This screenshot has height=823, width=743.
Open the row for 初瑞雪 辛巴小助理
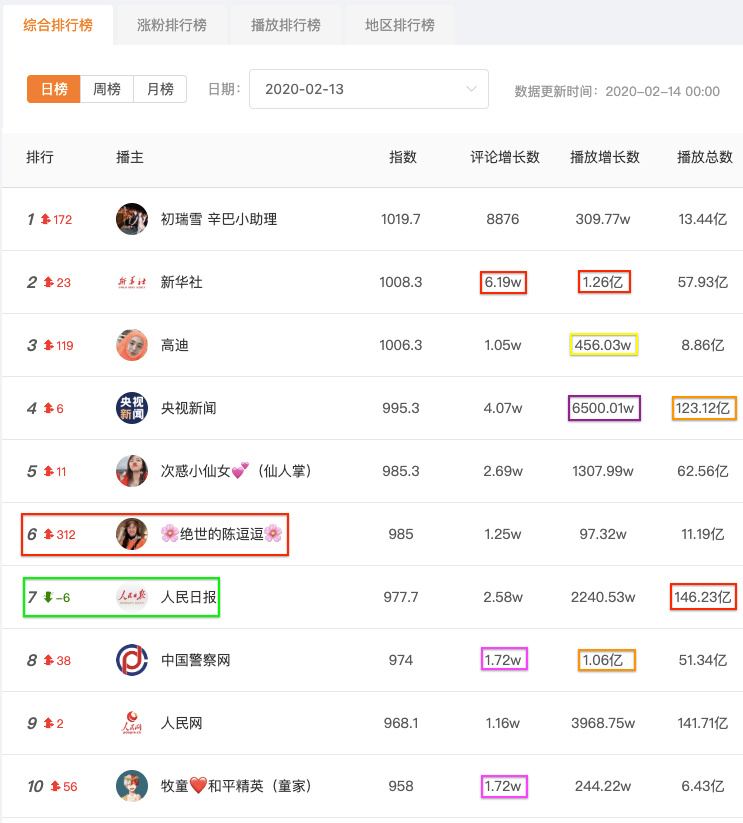pyautogui.click(x=218, y=219)
